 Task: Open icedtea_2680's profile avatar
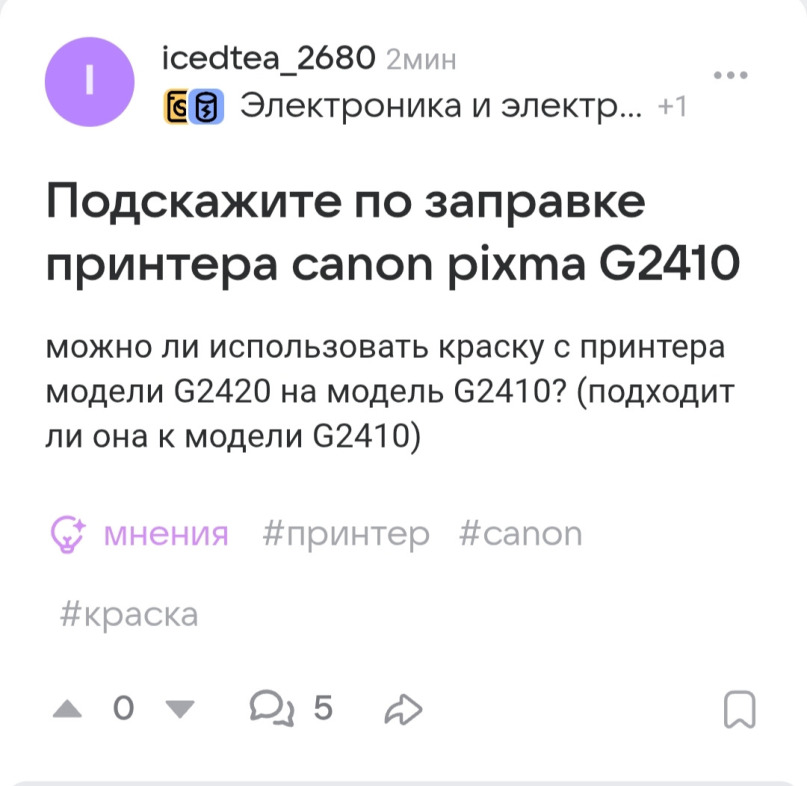(x=89, y=84)
